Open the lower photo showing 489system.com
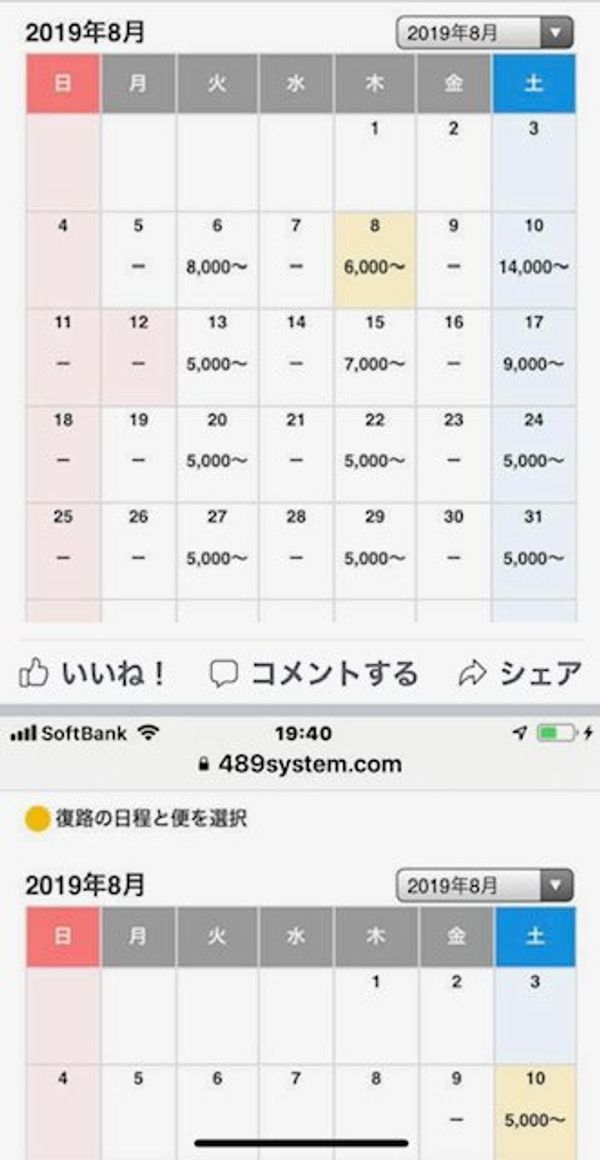Image resolution: width=600 pixels, height=1160 pixels. [300, 937]
